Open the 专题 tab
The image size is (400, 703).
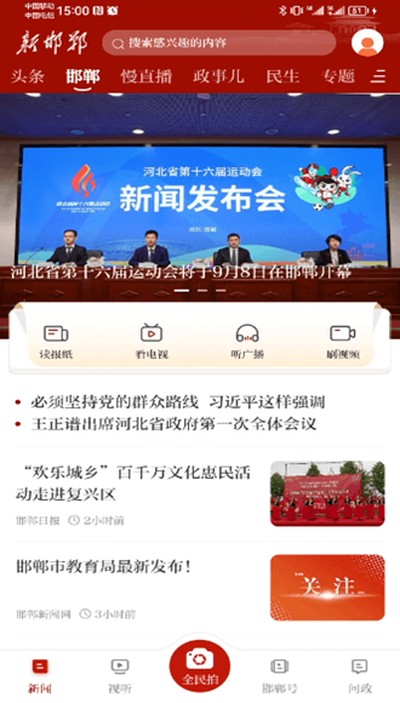click(x=338, y=76)
